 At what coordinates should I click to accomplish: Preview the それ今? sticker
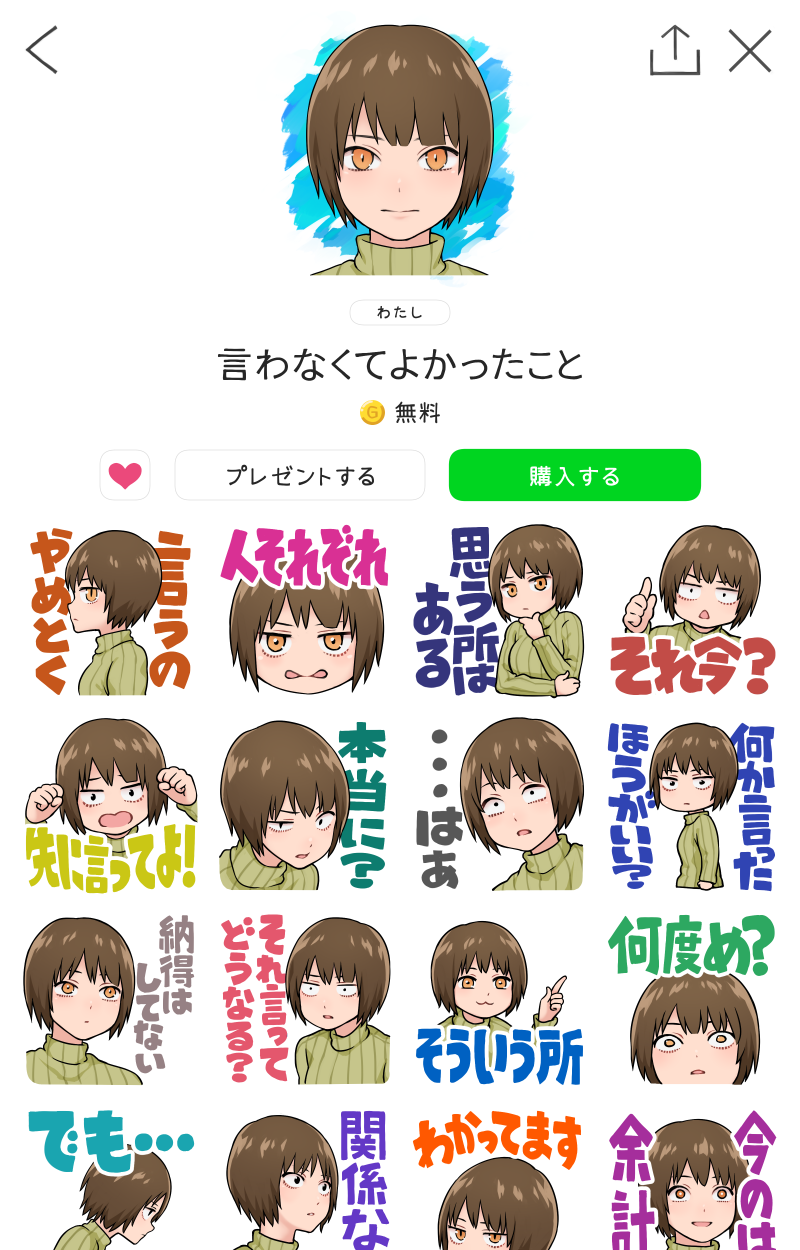692,610
